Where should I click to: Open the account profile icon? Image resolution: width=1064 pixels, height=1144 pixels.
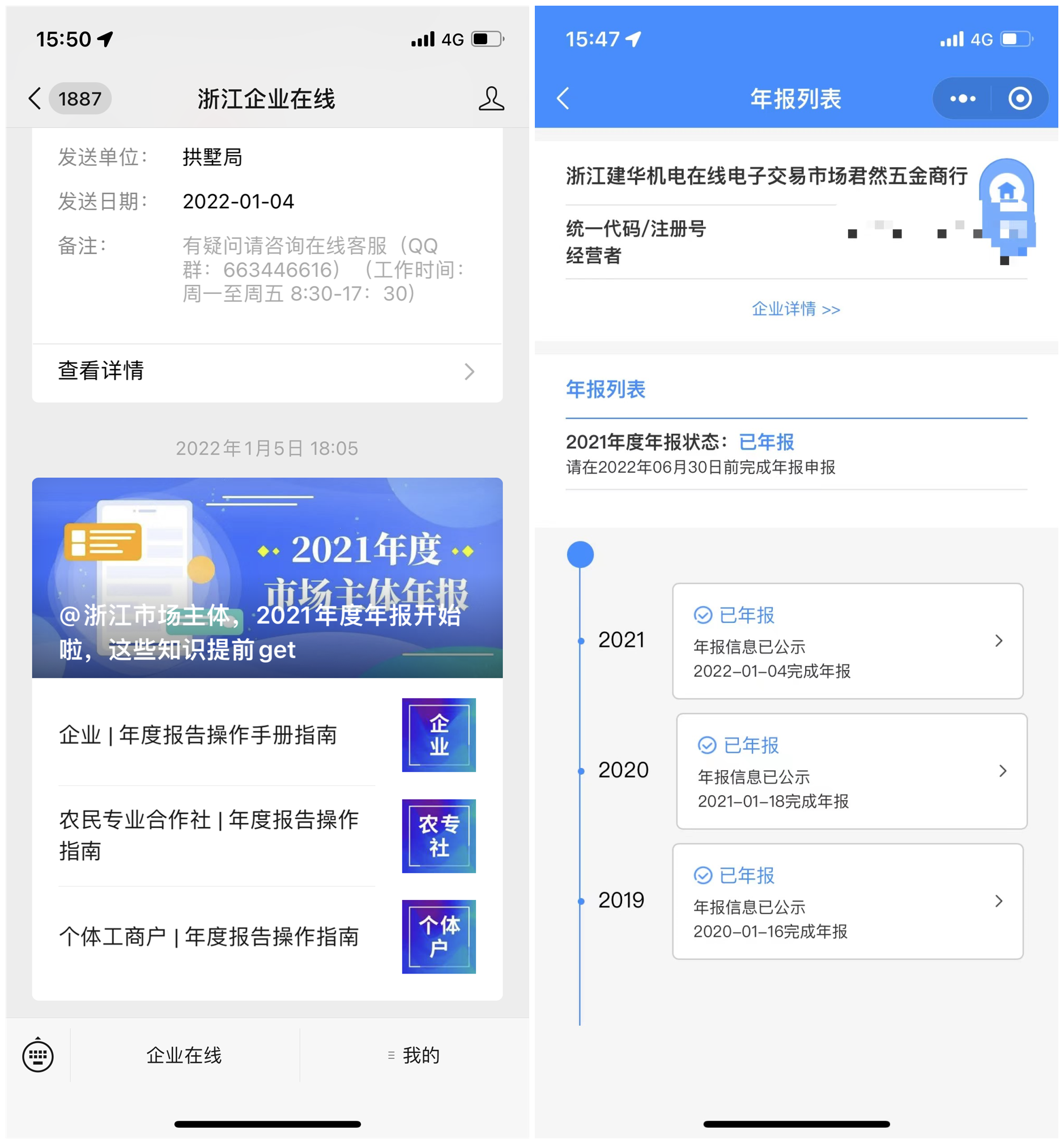[x=491, y=99]
